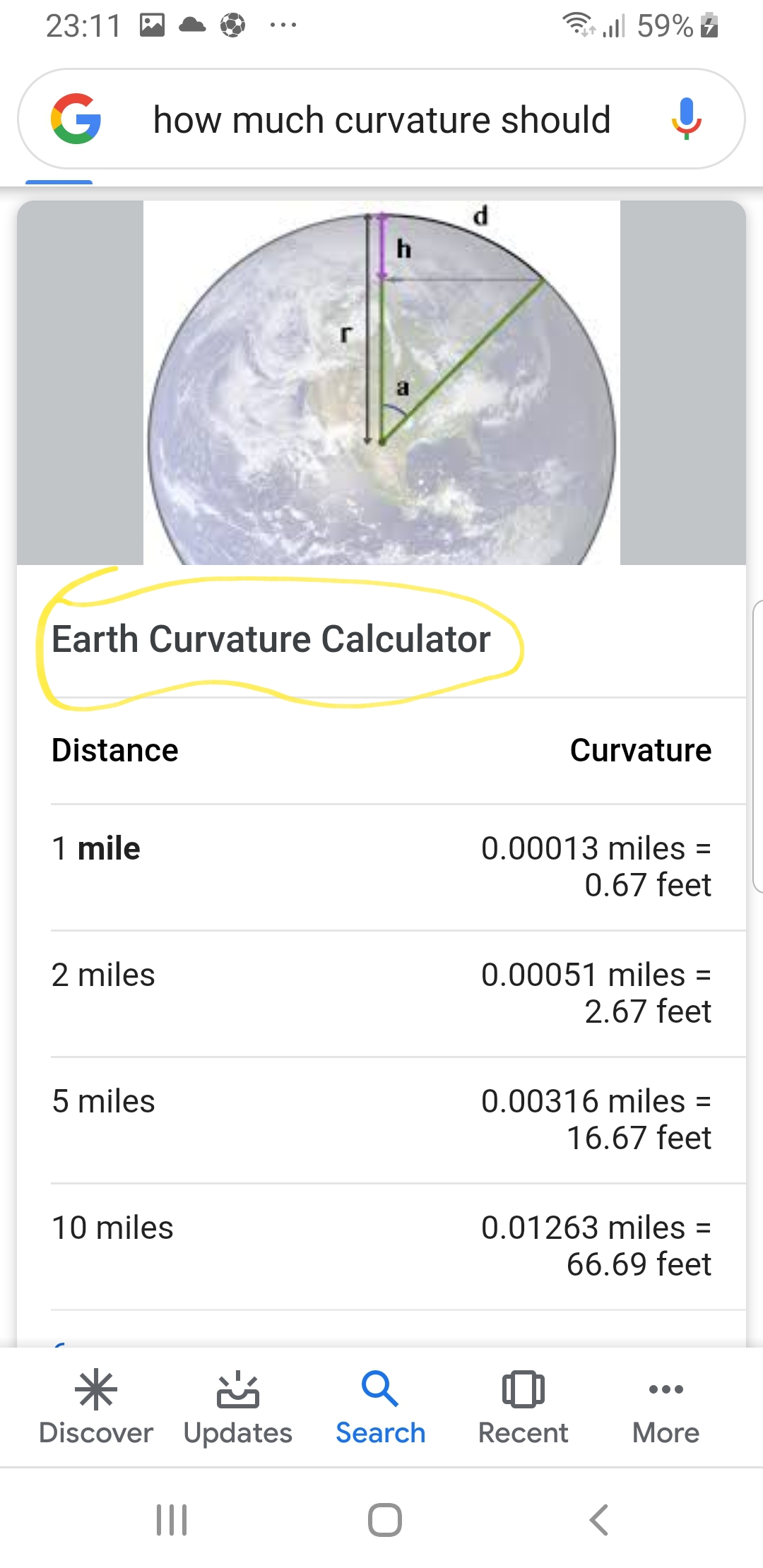This screenshot has width=763, height=1568.
Task: Switch to the Discover tab
Action: pyautogui.click(x=96, y=1407)
